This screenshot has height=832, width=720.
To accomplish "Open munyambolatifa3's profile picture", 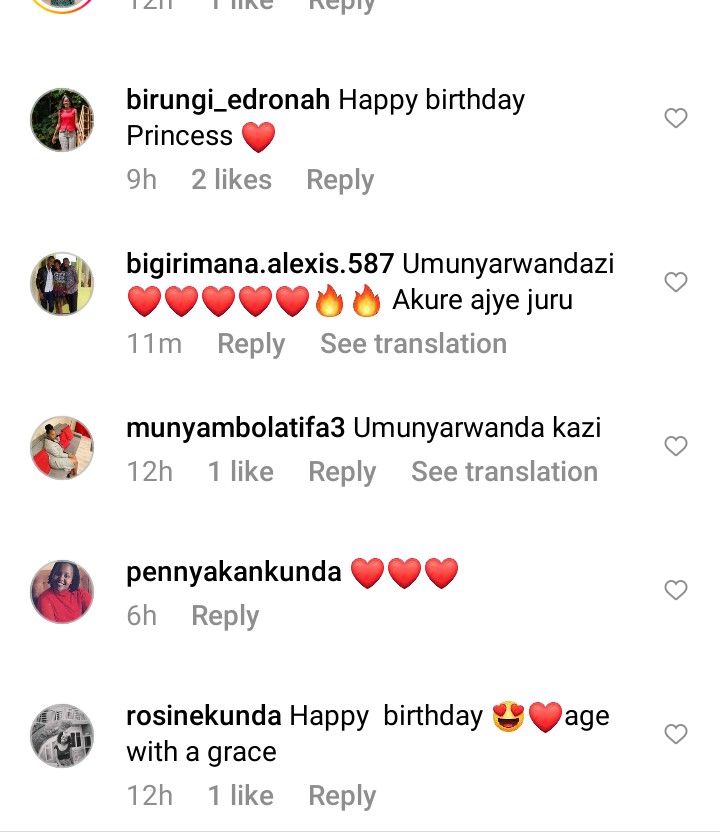I will [62, 448].
